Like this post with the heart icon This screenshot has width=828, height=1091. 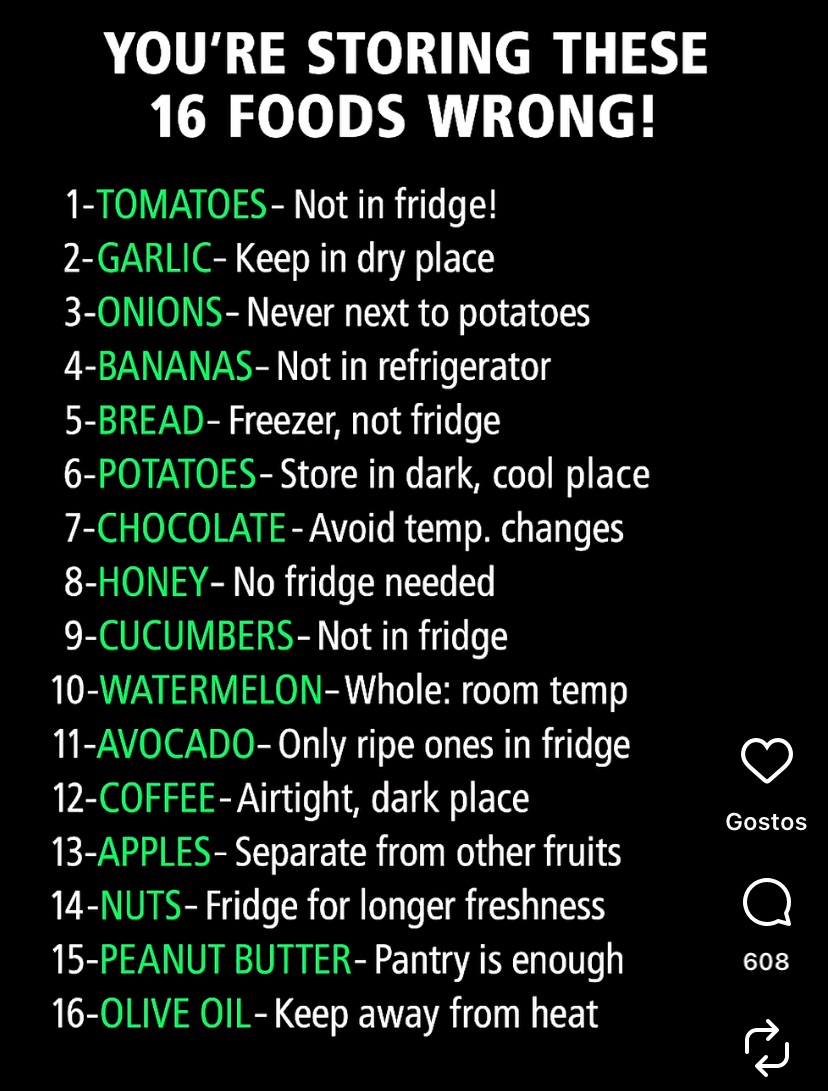click(x=767, y=763)
